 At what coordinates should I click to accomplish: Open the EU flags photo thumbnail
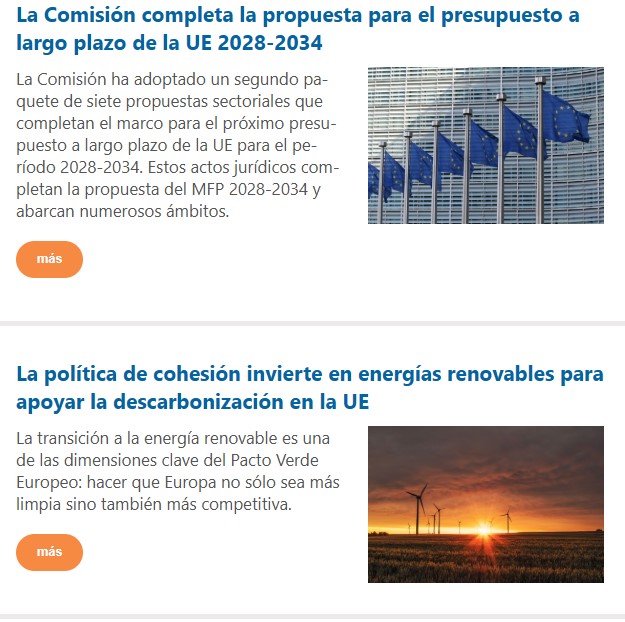coord(485,145)
